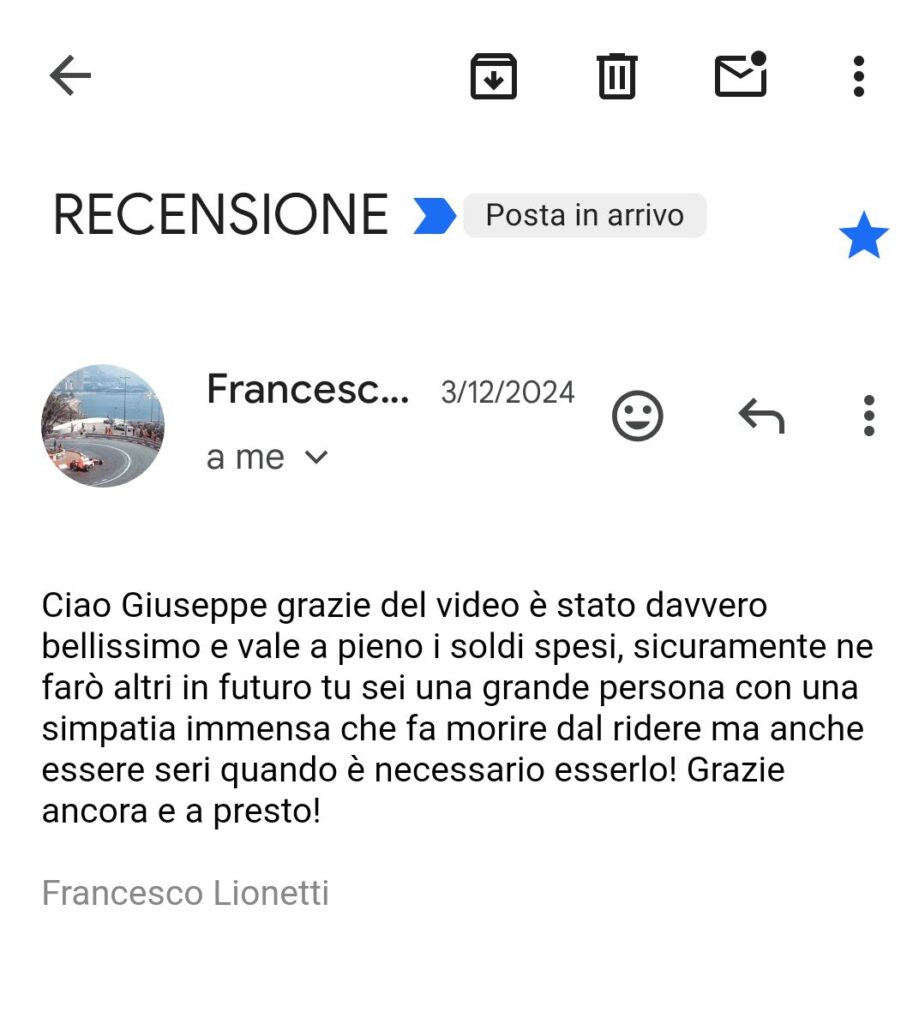Go back to the inbox

pyautogui.click(x=70, y=76)
